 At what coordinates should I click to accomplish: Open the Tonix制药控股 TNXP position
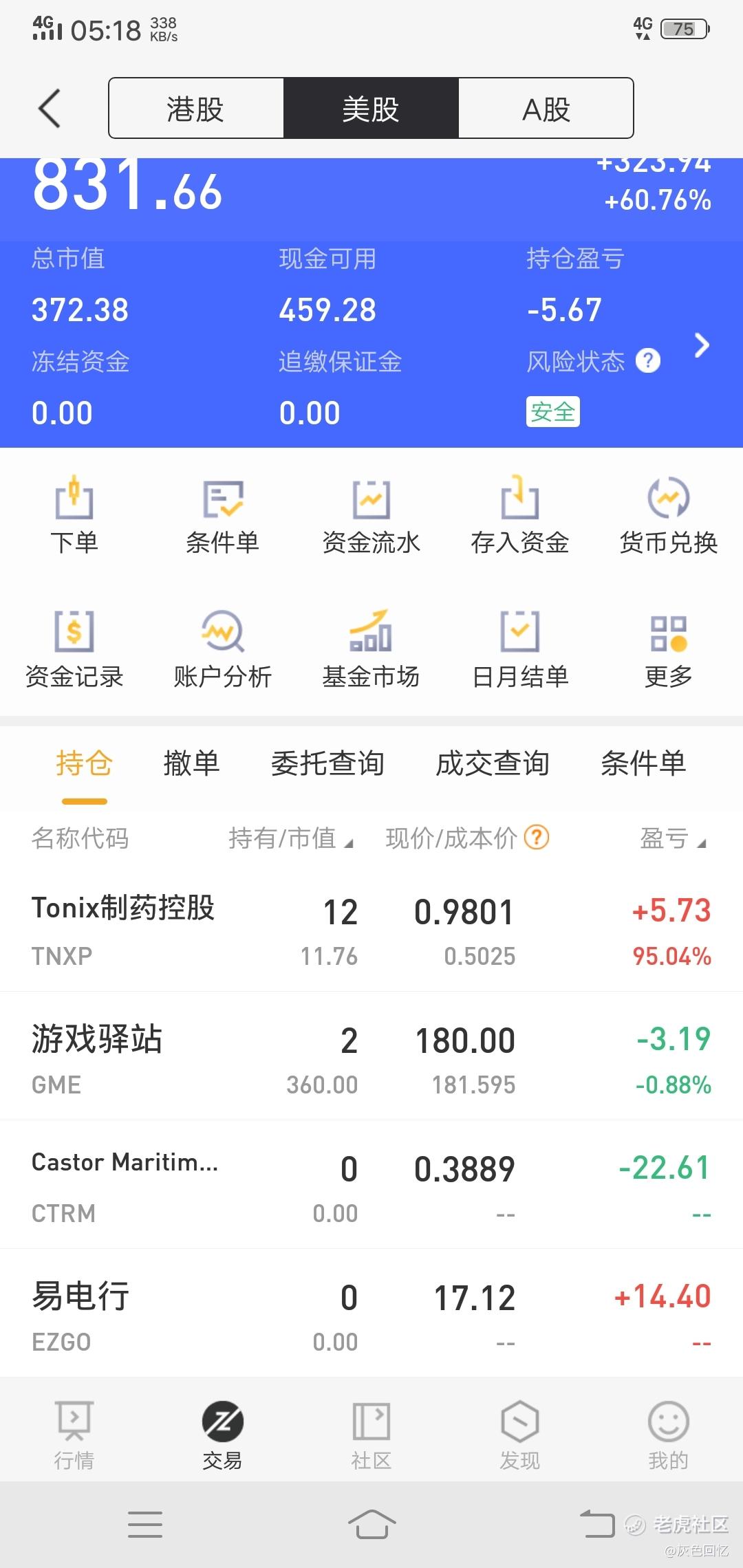pyautogui.click(x=371, y=928)
